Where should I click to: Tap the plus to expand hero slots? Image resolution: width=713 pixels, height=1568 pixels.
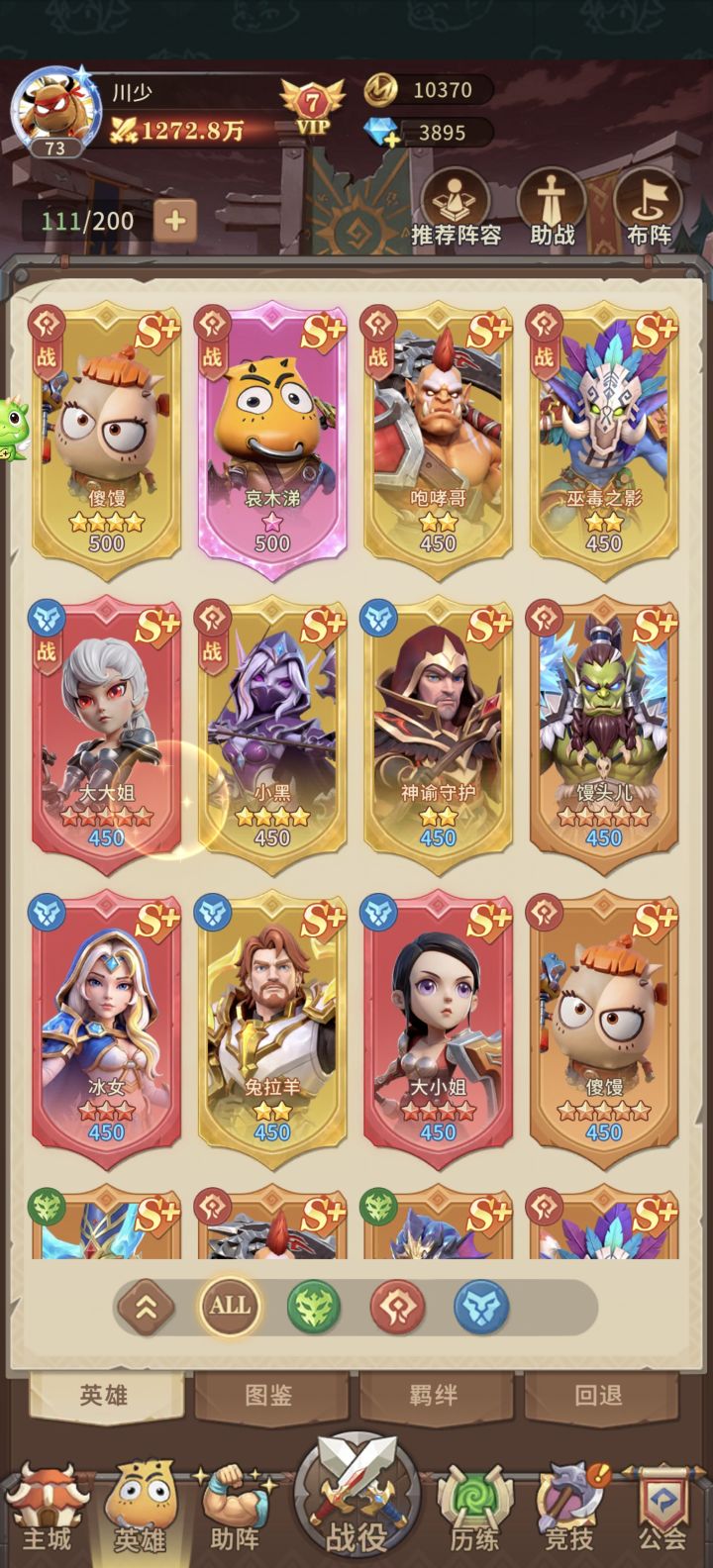pyautogui.click(x=175, y=220)
